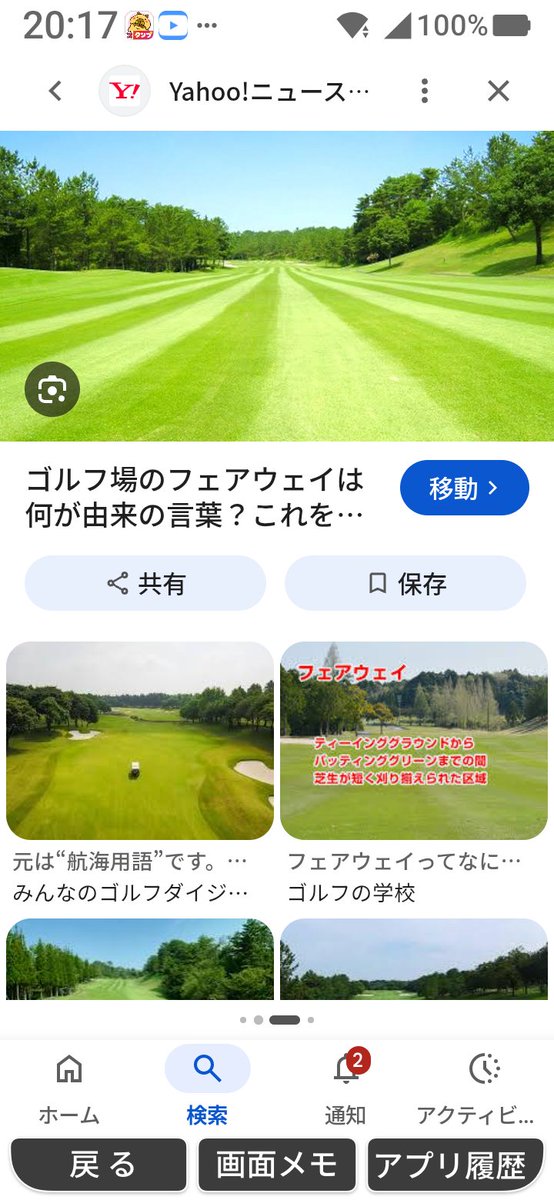Open 画面メモ screen memo

(277, 1165)
